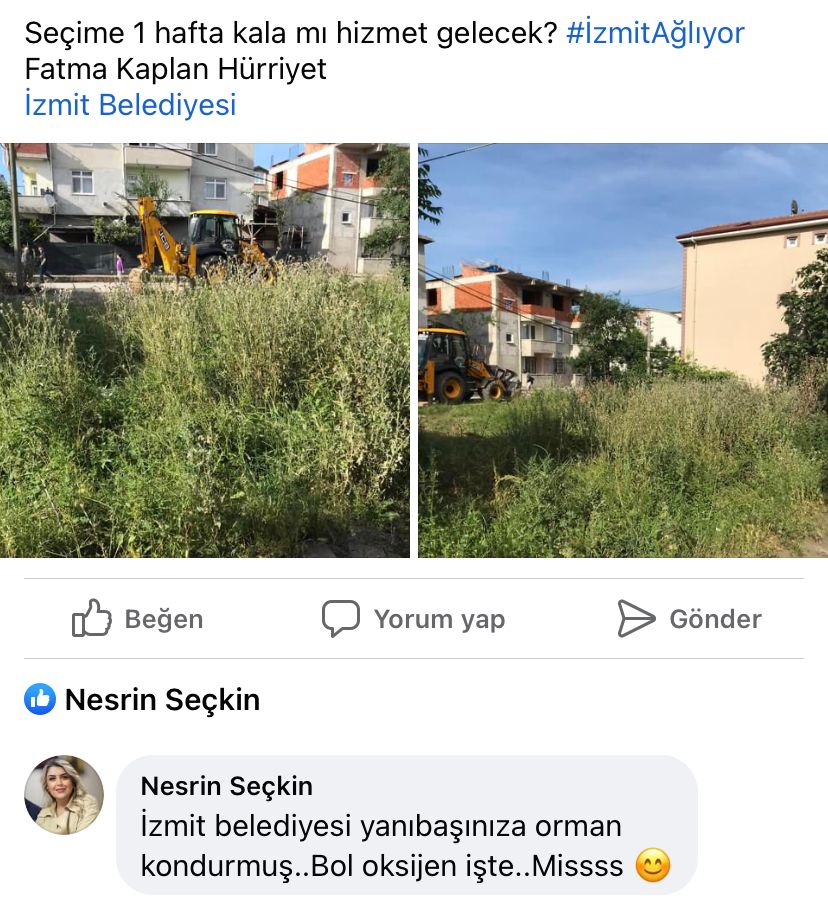
Task: Open the right photo with the apartment buildings
Action: pos(622,350)
